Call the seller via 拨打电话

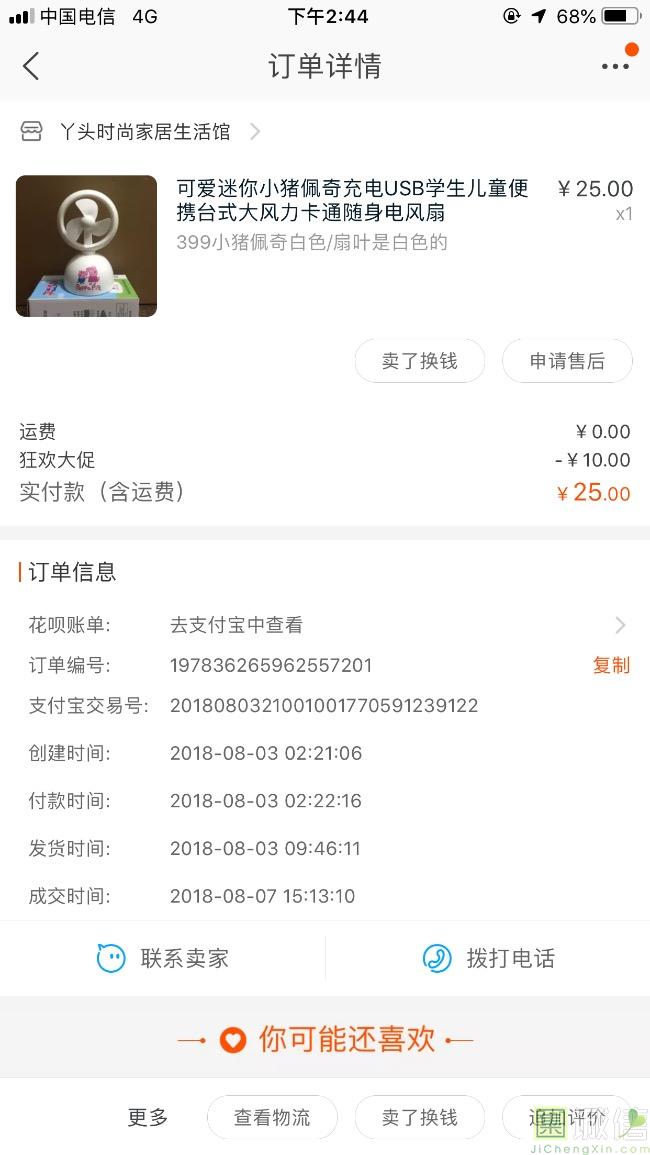pos(488,958)
